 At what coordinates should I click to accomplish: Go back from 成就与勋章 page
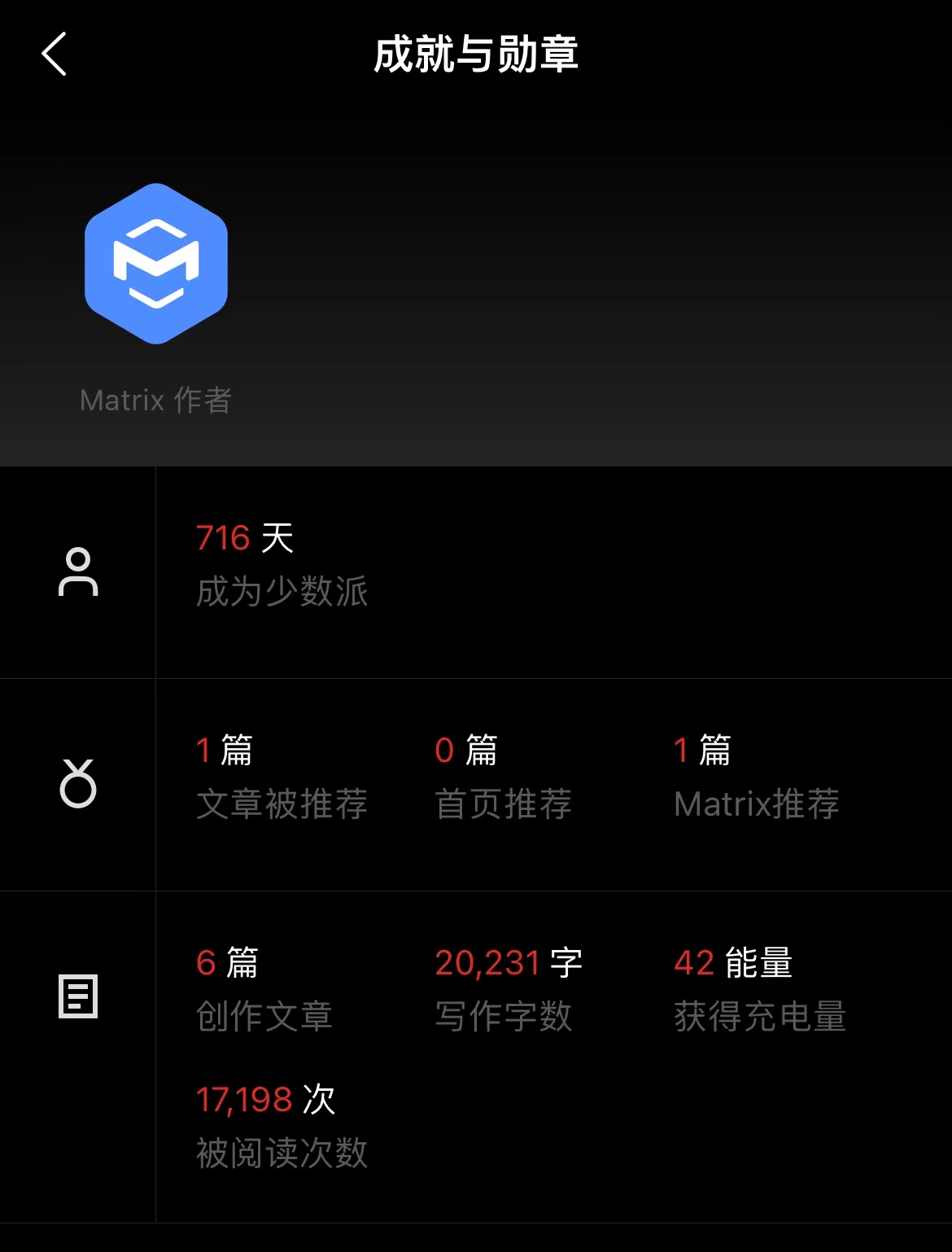click(54, 55)
